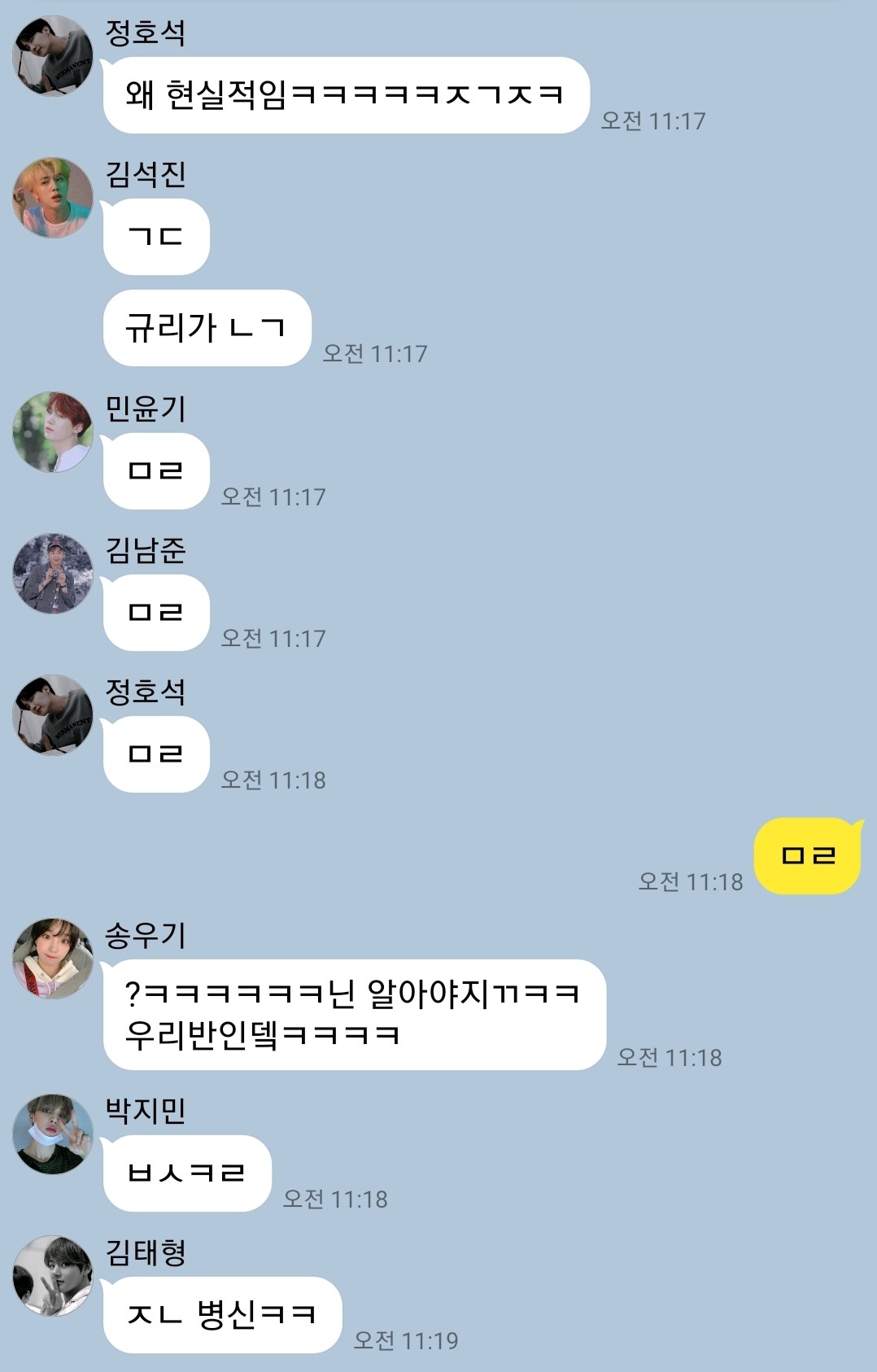Open 정호석's avatar beside the 왜 현실적임 message
Image resolution: width=877 pixels, height=1372 pixels.
(x=53, y=56)
